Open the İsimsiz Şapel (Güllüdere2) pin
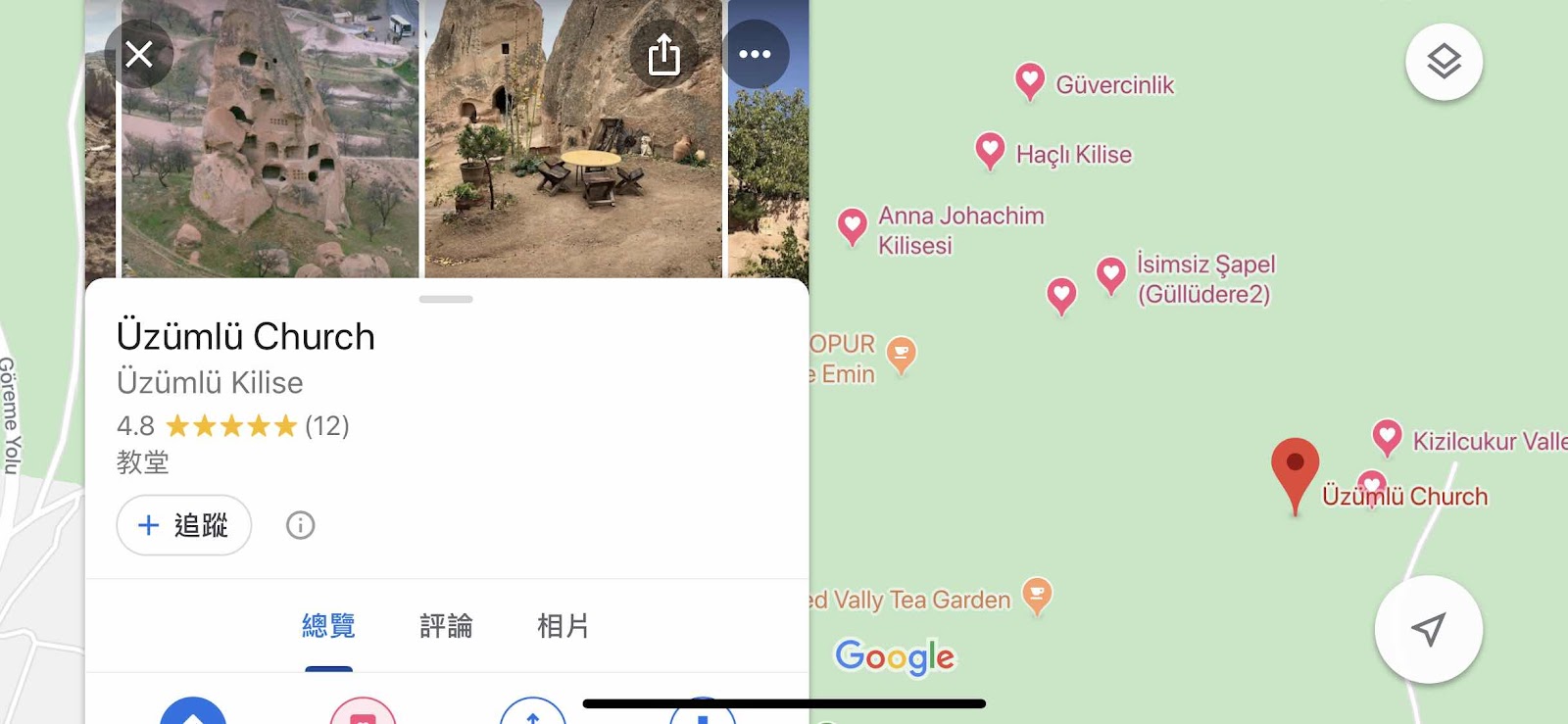The height and width of the screenshot is (724, 1568). [x=1110, y=273]
